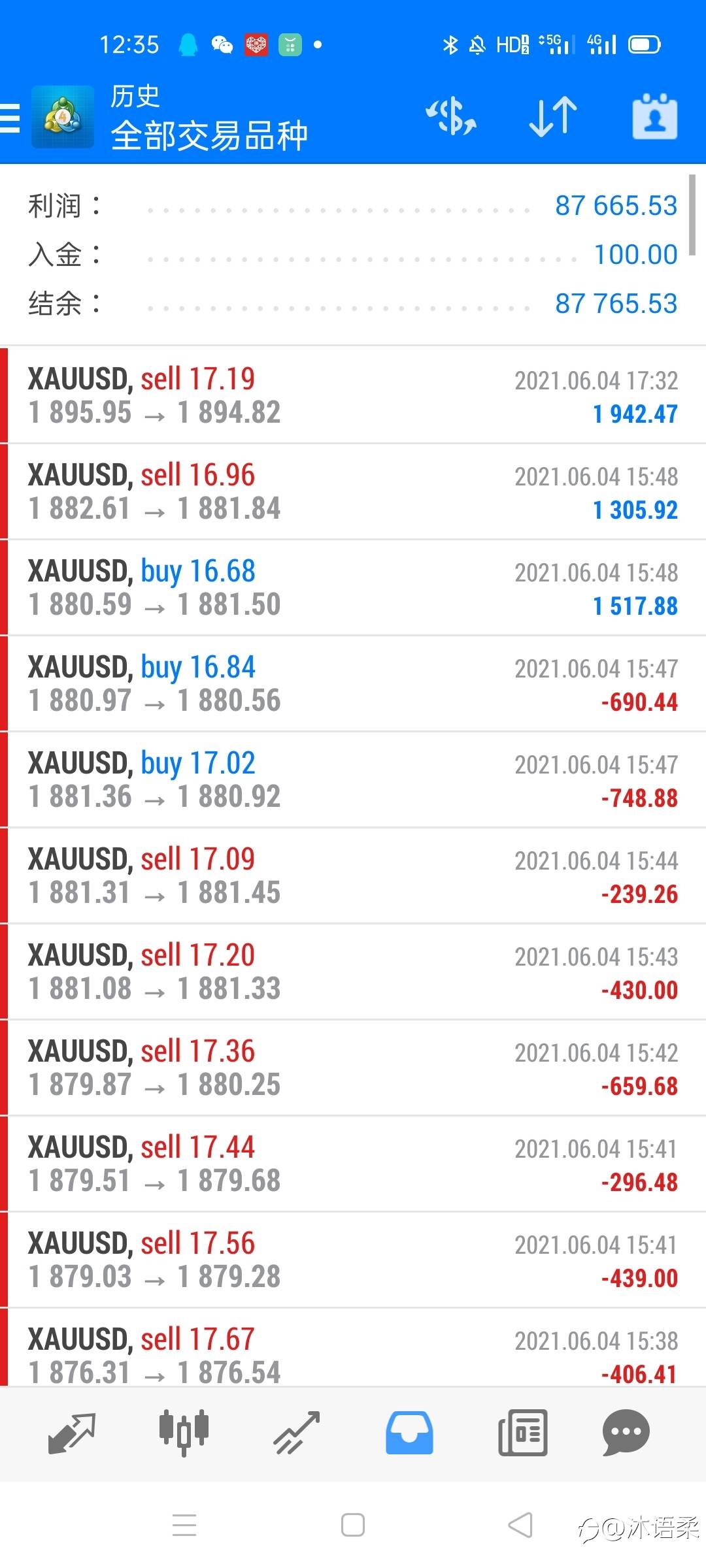Viewport: 706px width, 1568px height.
Task: Switch to the History inbox tab
Action: pos(409,1432)
